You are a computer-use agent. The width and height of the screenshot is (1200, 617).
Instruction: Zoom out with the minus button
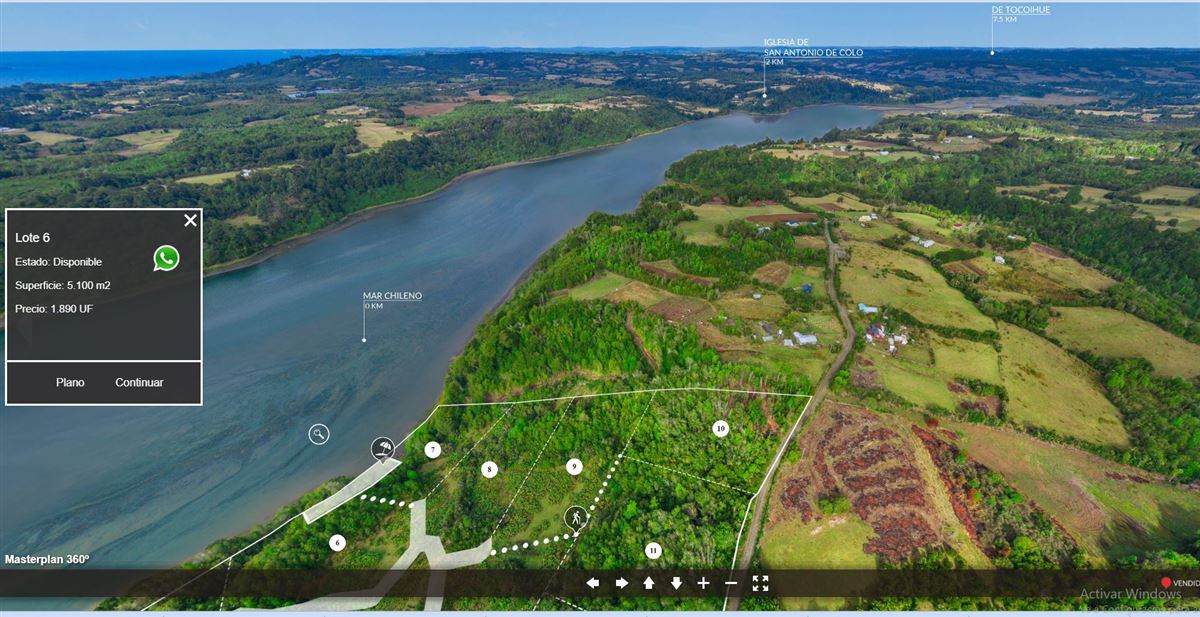click(x=731, y=583)
